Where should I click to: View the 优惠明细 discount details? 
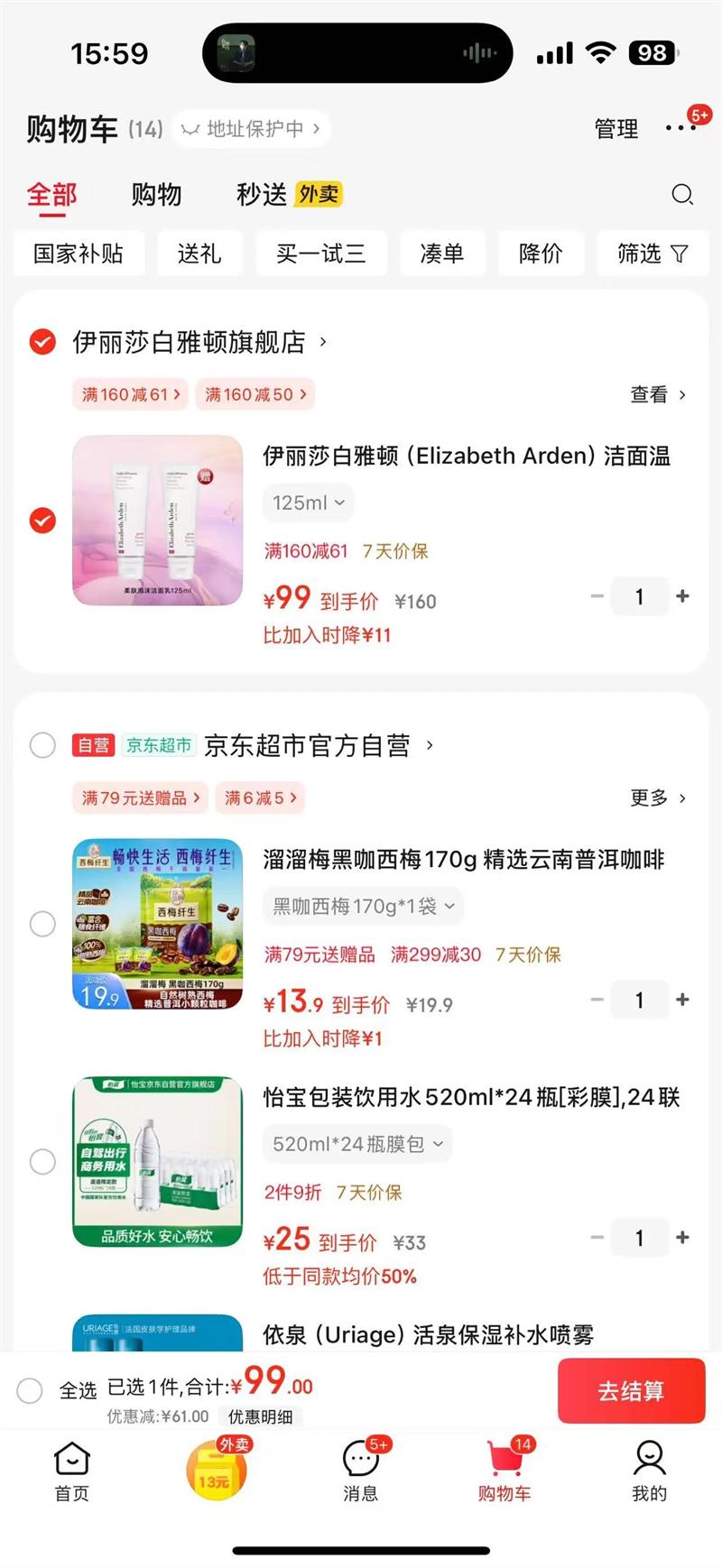point(260,1416)
